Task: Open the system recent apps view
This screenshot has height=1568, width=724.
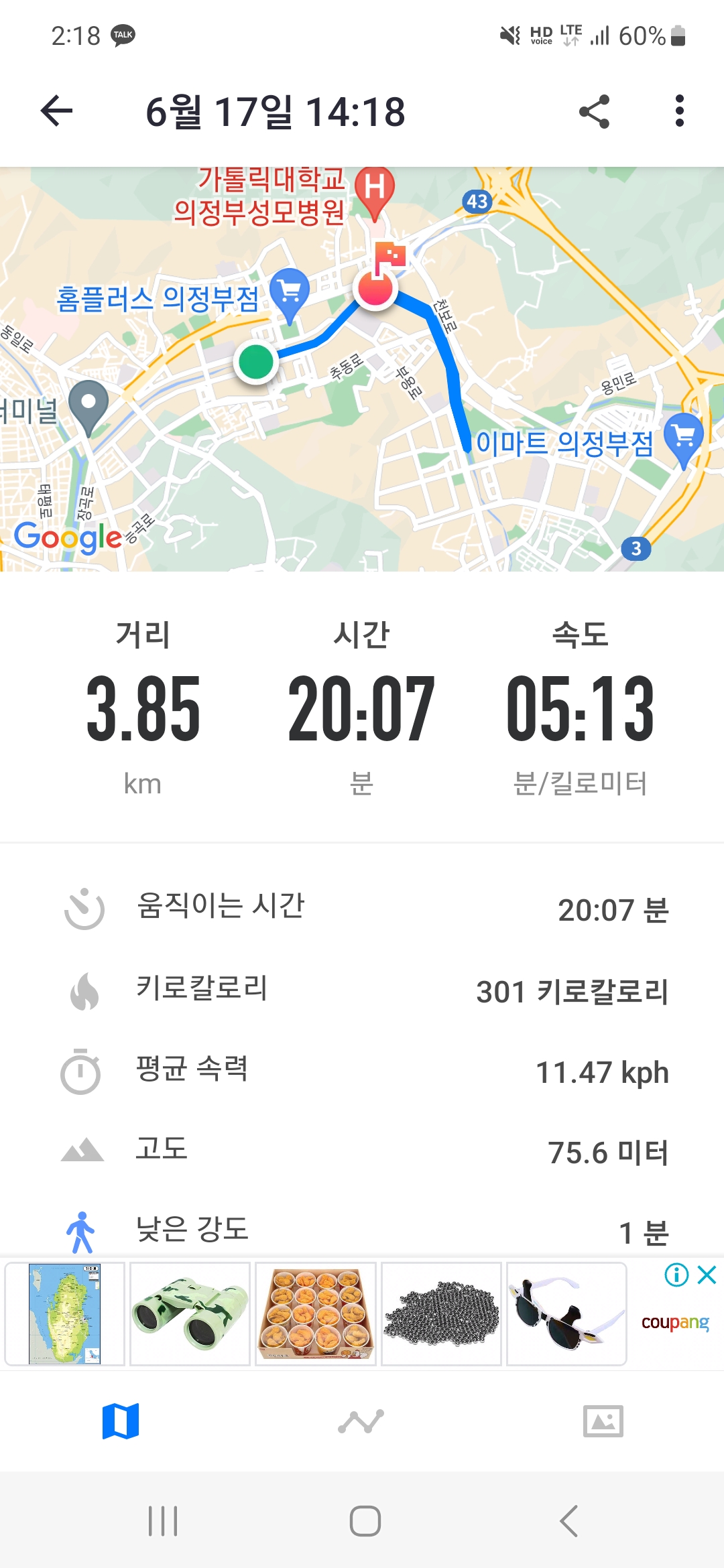Action: click(x=163, y=1521)
